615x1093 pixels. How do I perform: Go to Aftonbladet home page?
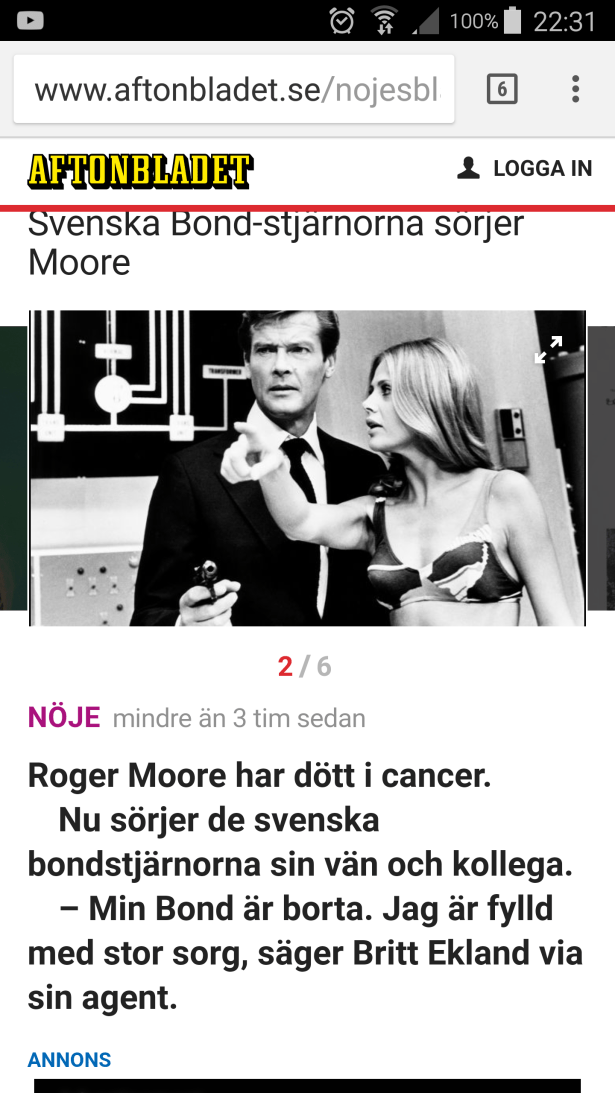pos(140,170)
